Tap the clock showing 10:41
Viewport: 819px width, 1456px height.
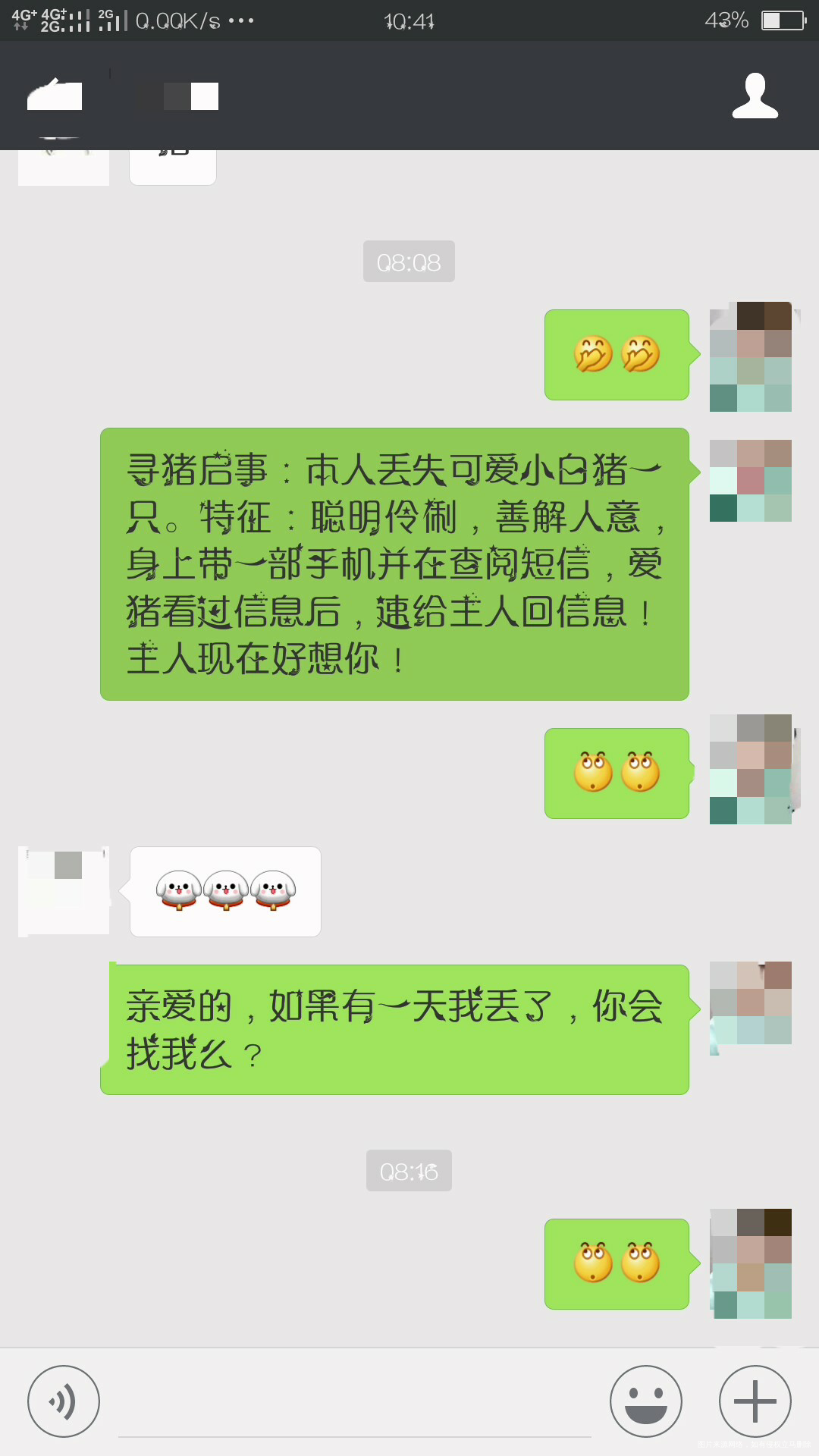[409, 21]
